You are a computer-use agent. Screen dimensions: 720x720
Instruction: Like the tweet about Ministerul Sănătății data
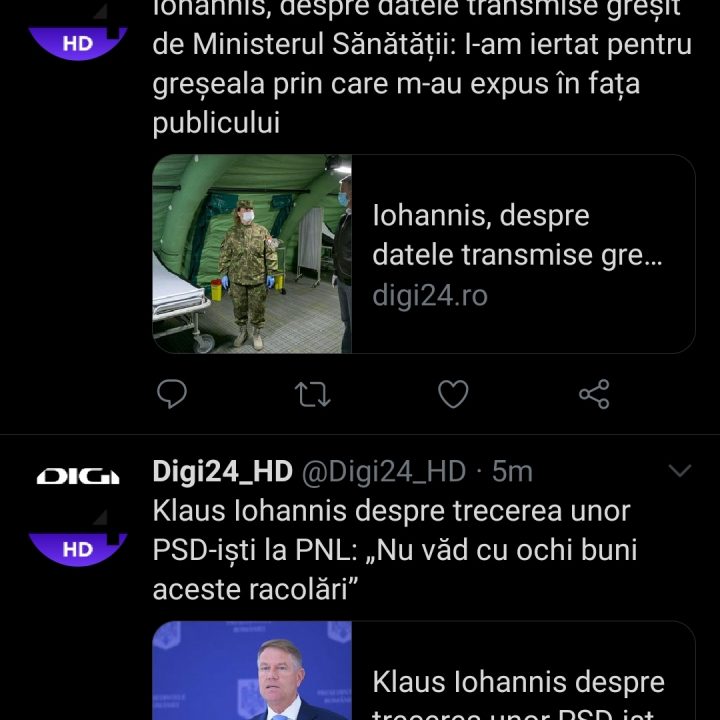click(454, 395)
